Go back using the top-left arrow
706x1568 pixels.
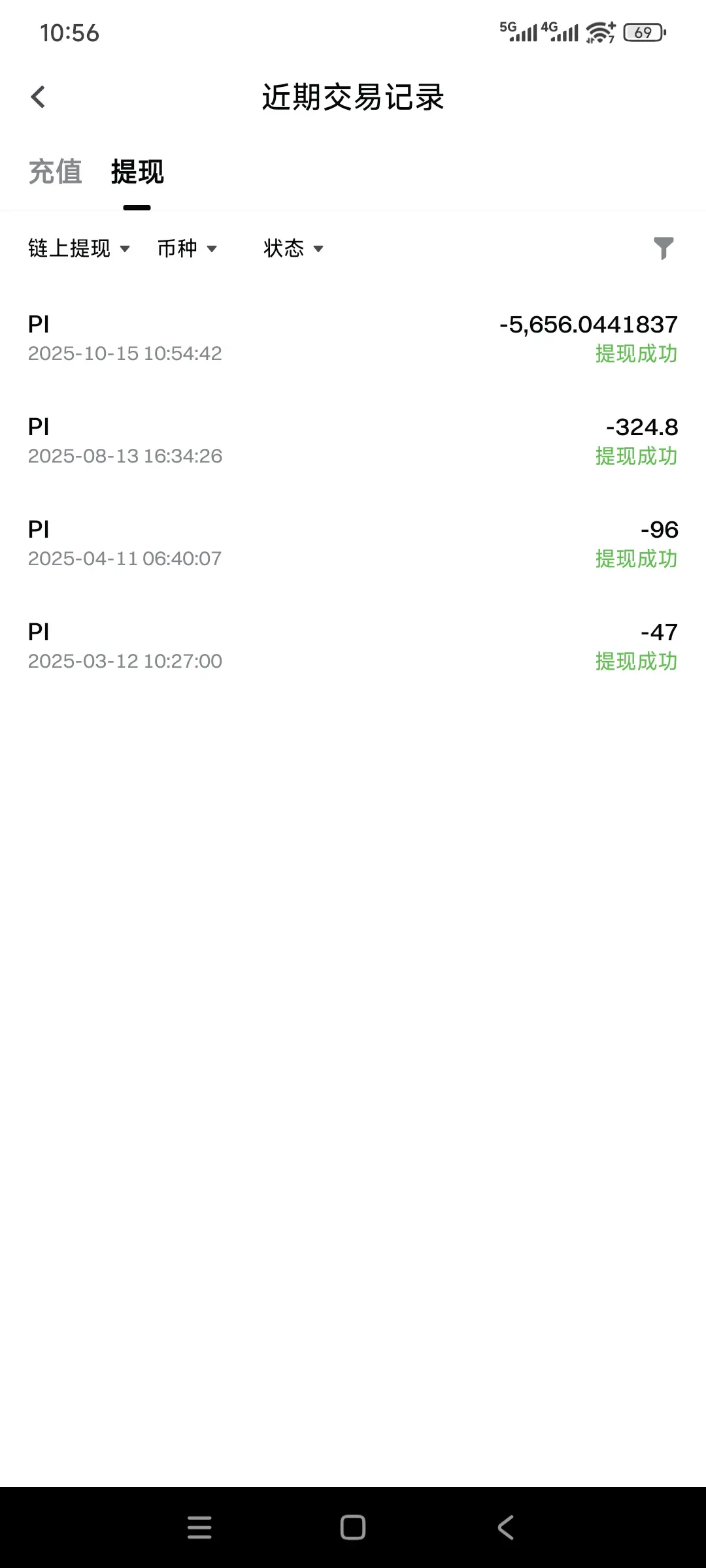point(38,97)
